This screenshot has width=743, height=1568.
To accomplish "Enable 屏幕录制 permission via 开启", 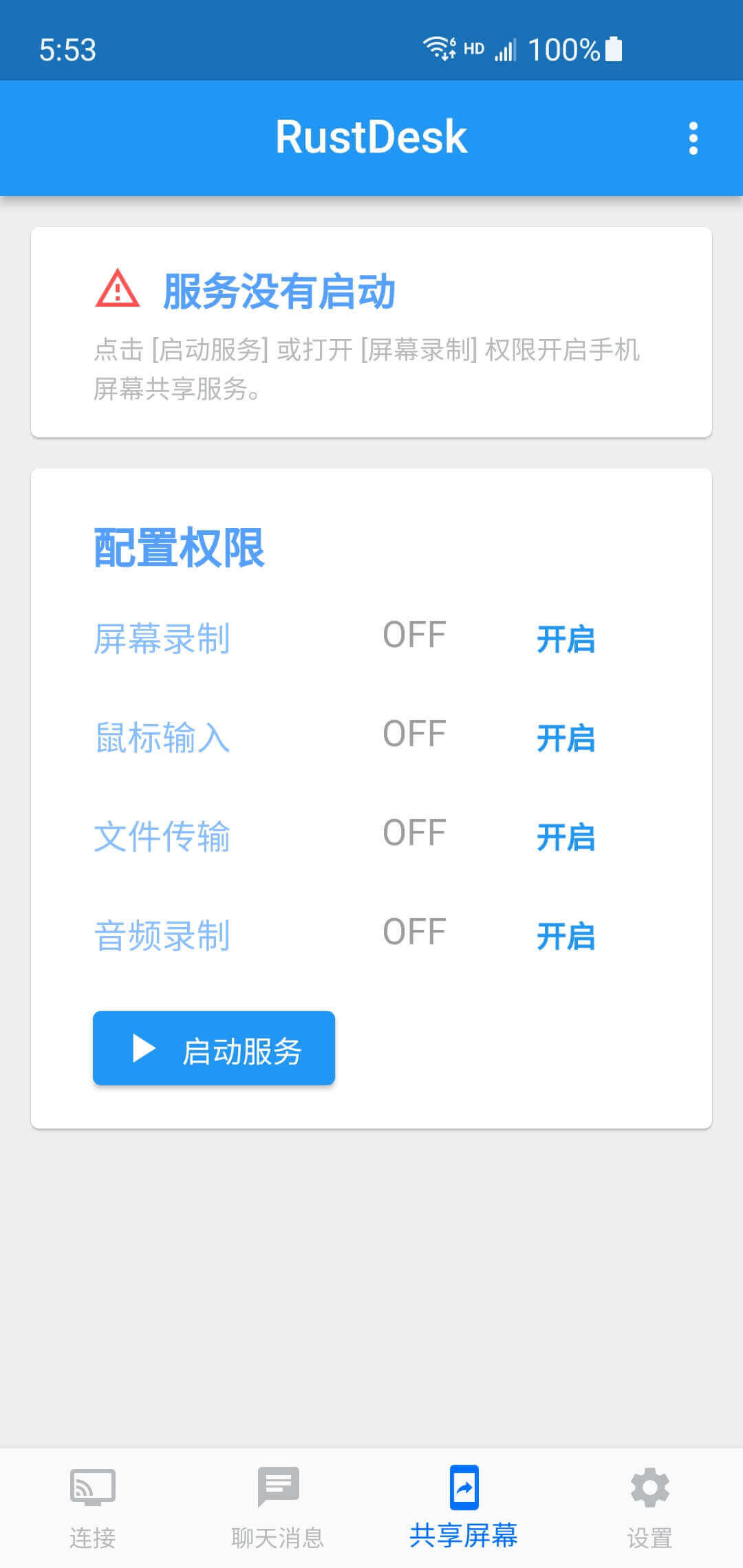I will point(566,640).
